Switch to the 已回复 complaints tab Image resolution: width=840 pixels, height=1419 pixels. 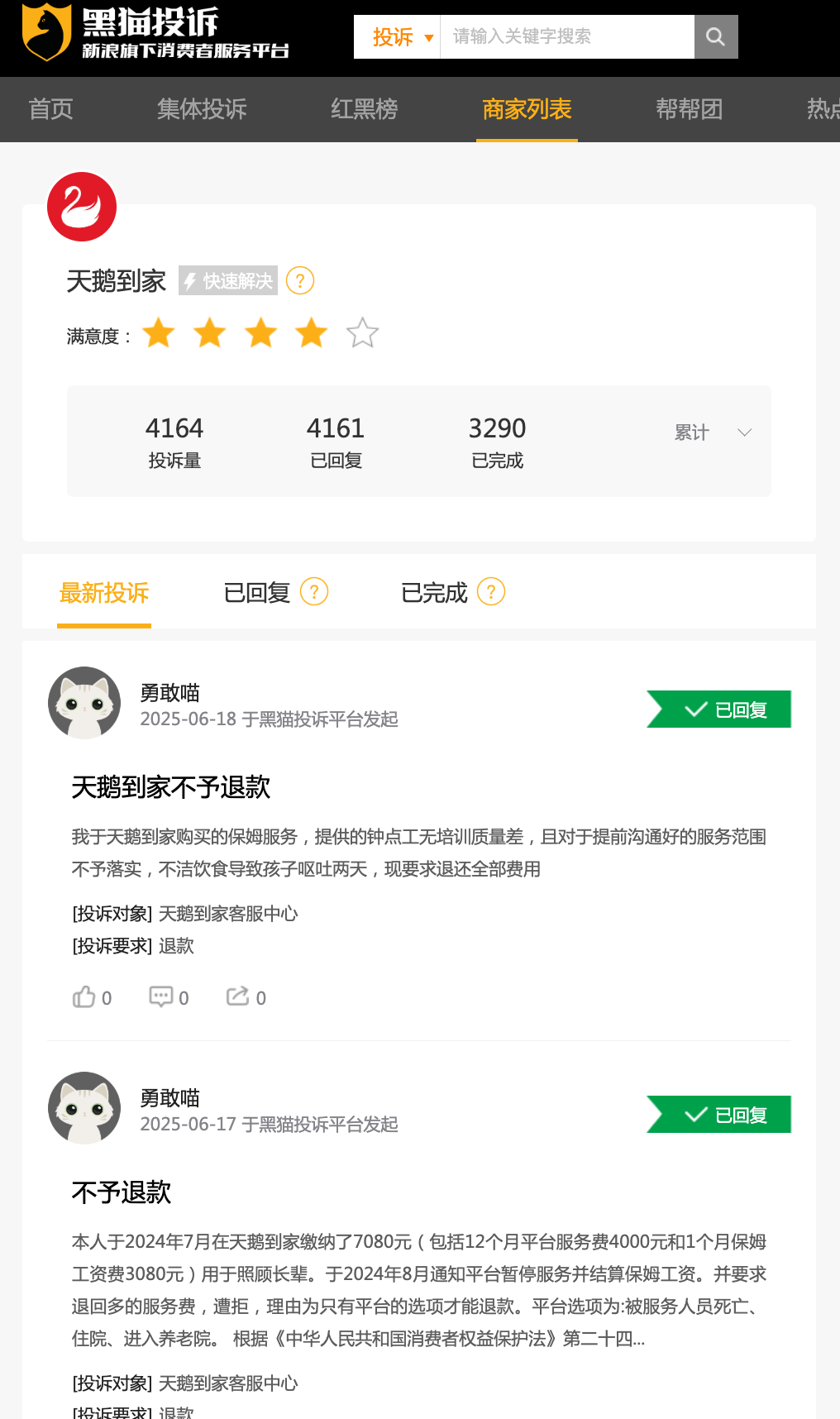click(257, 593)
